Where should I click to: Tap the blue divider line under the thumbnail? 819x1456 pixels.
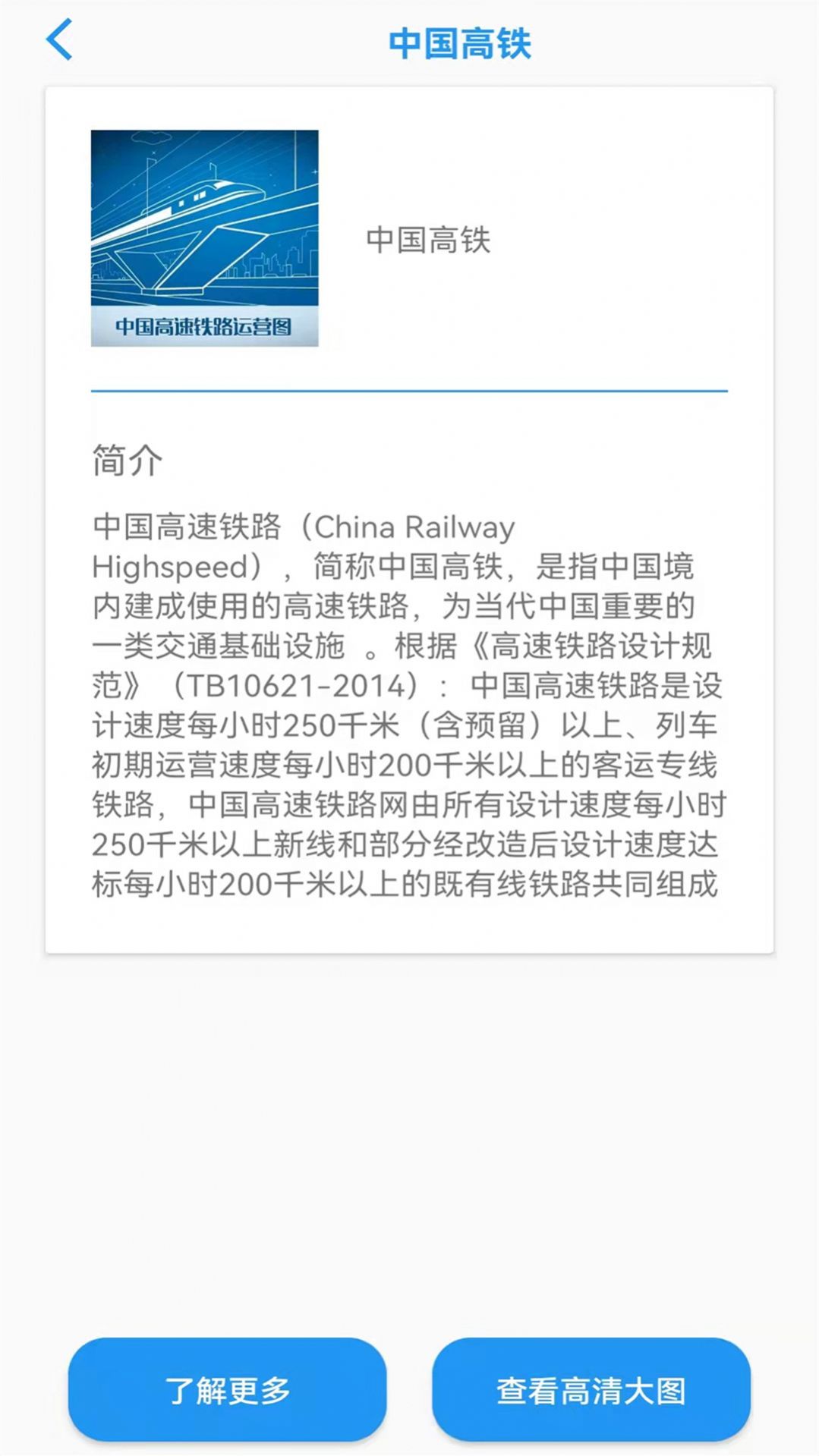[409, 391]
